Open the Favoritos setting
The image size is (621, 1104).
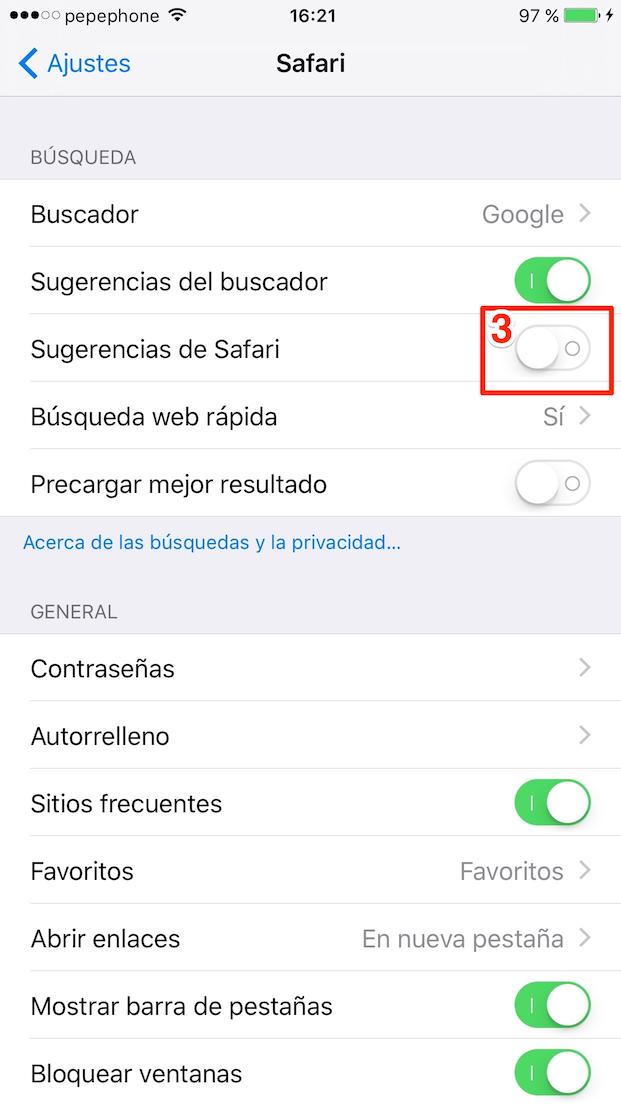tap(310, 871)
